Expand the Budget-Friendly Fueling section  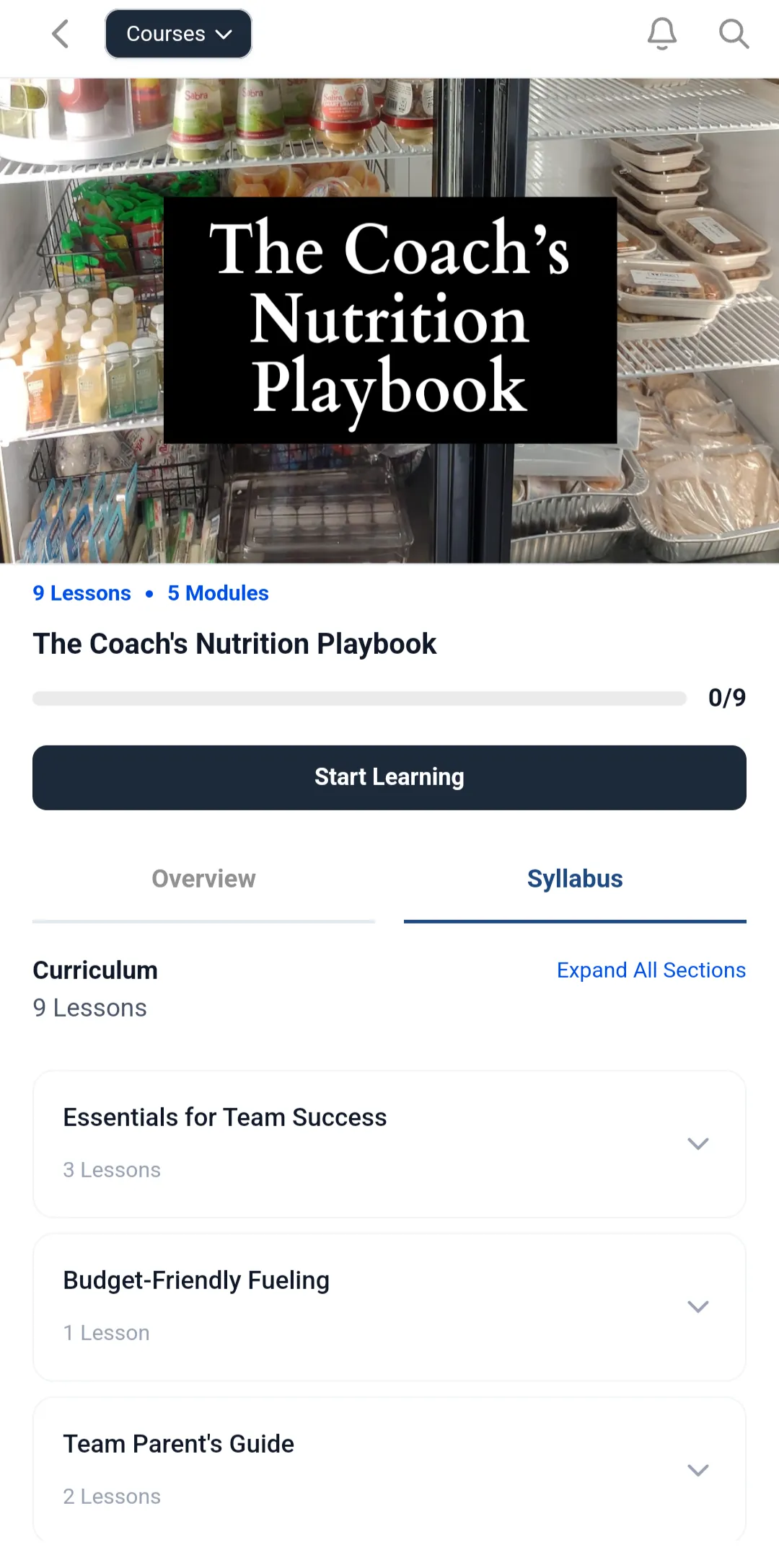389,1307
